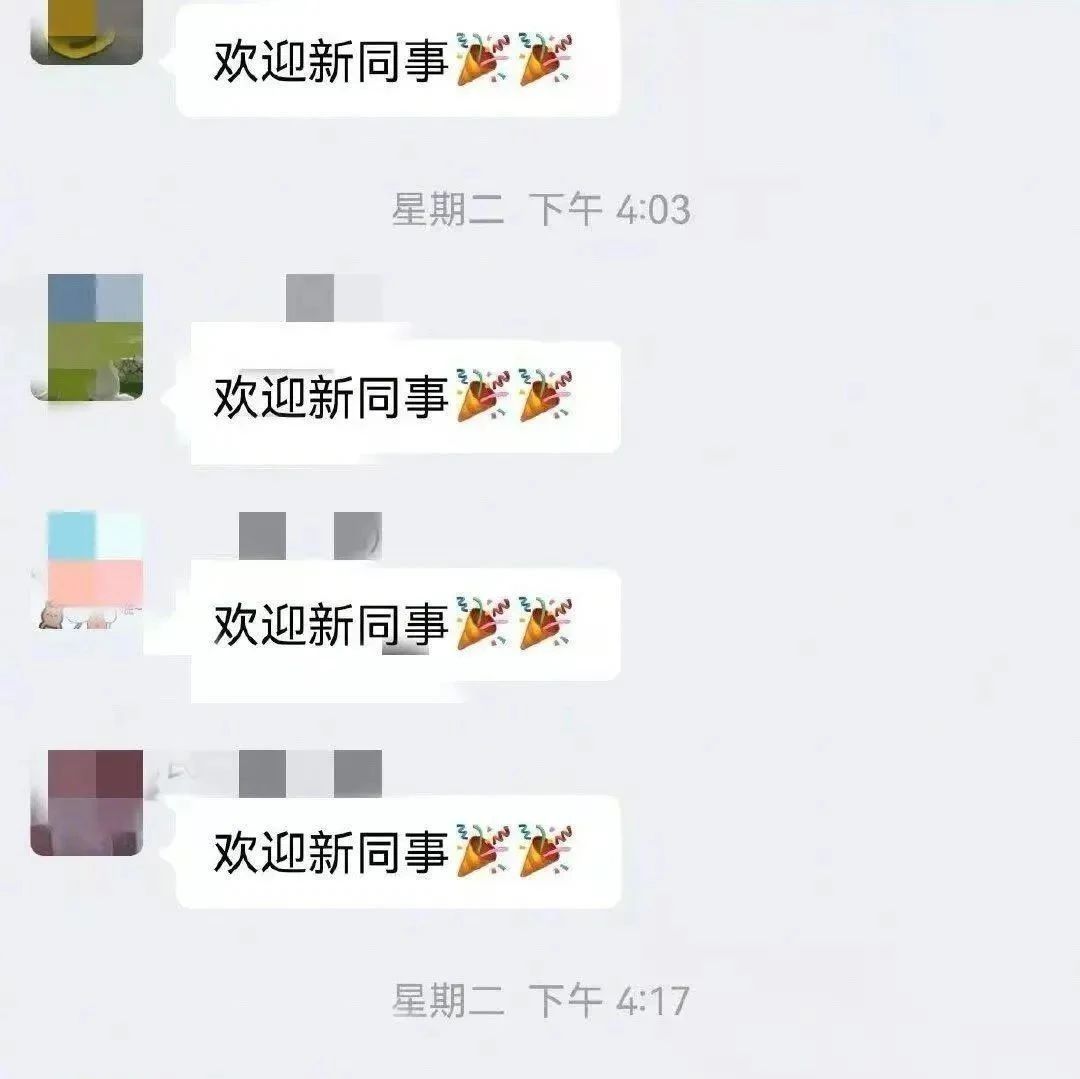
Task: Open profile of the yellow avatar
Action: coord(87,32)
